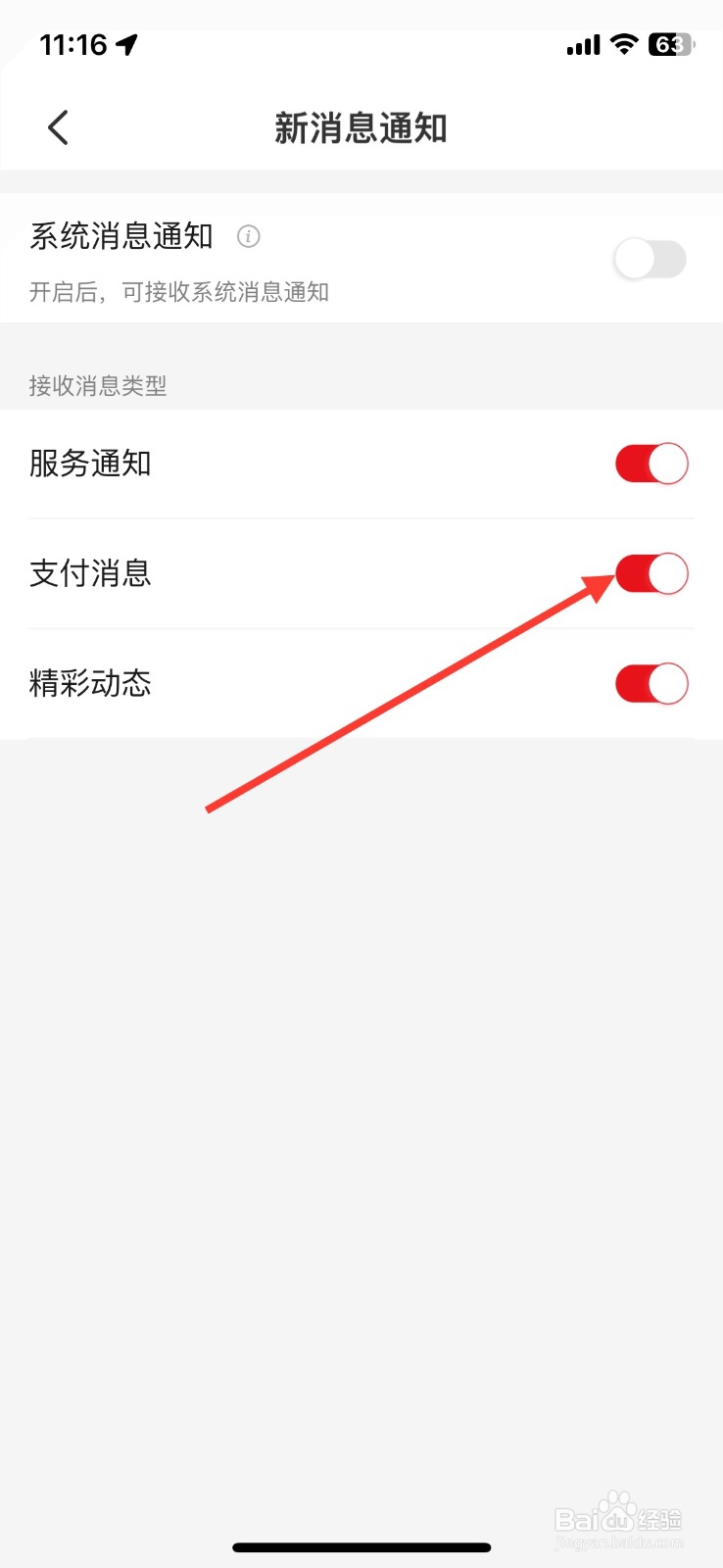This screenshot has height=1568, width=723.
Task: Select the 开启后，可接收系统消息通知 hint text
Action: pos(178,292)
